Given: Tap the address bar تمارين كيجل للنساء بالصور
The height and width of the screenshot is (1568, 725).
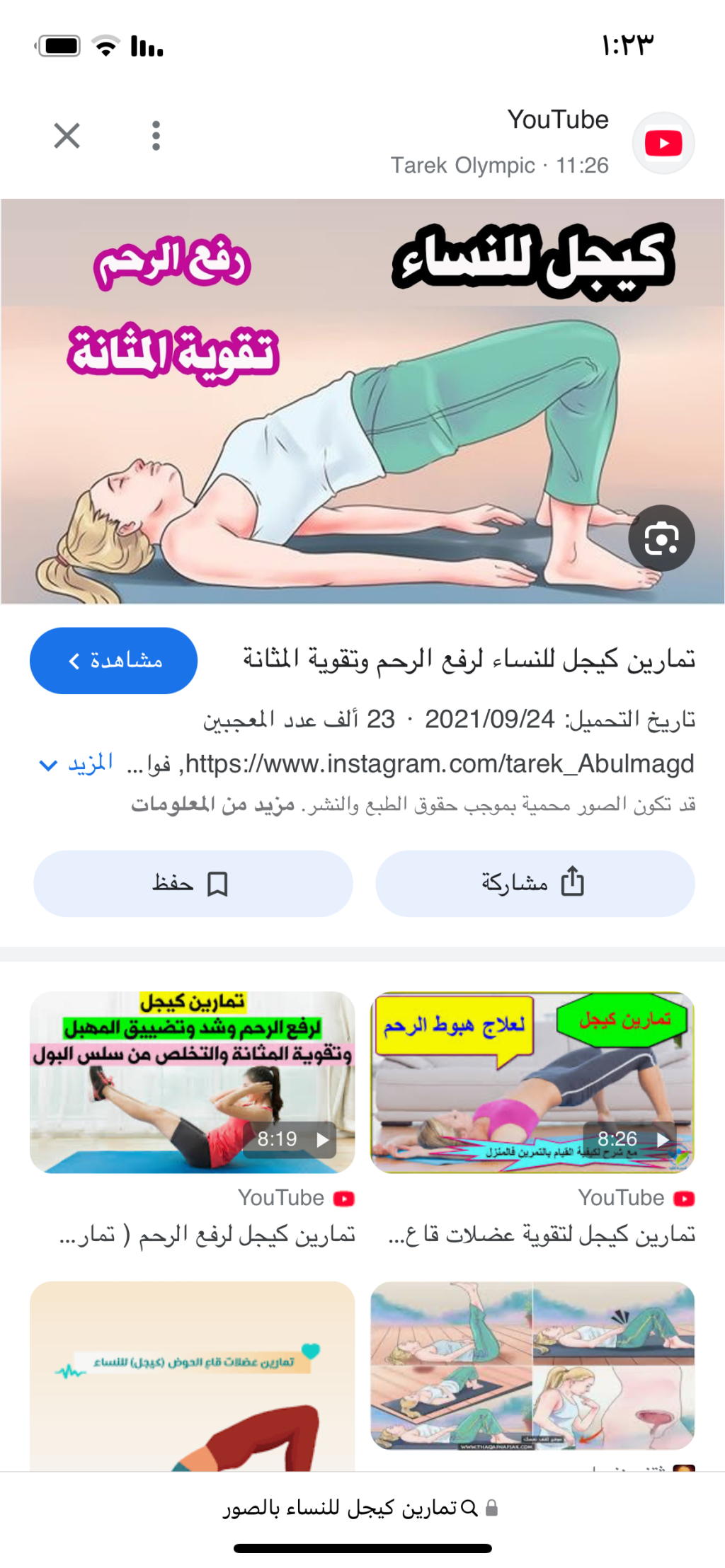Looking at the screenshot, I should pyautogui.click(x=361, y=1507).
